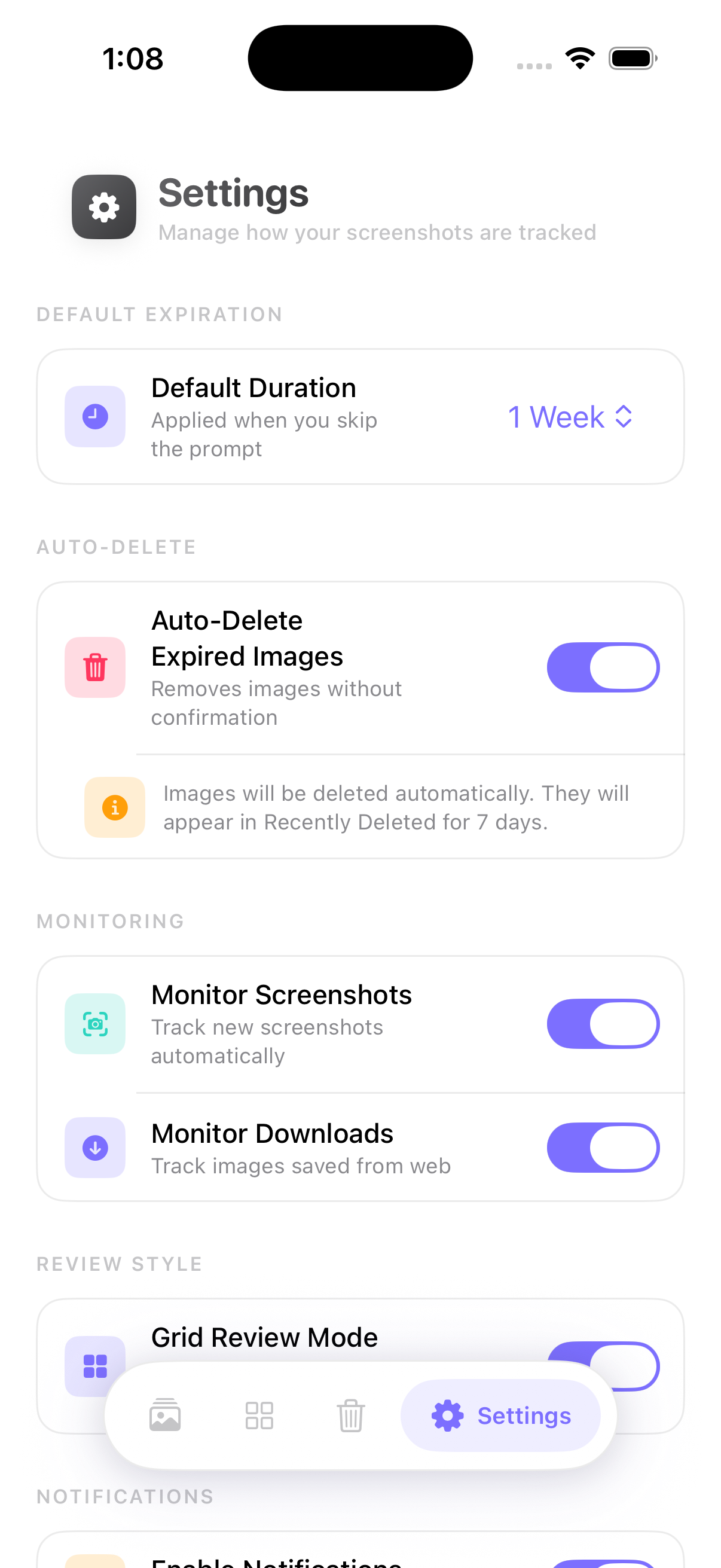721x1568 pixels.
Task: Select the Settings tab
Action: coord(500,1415)
